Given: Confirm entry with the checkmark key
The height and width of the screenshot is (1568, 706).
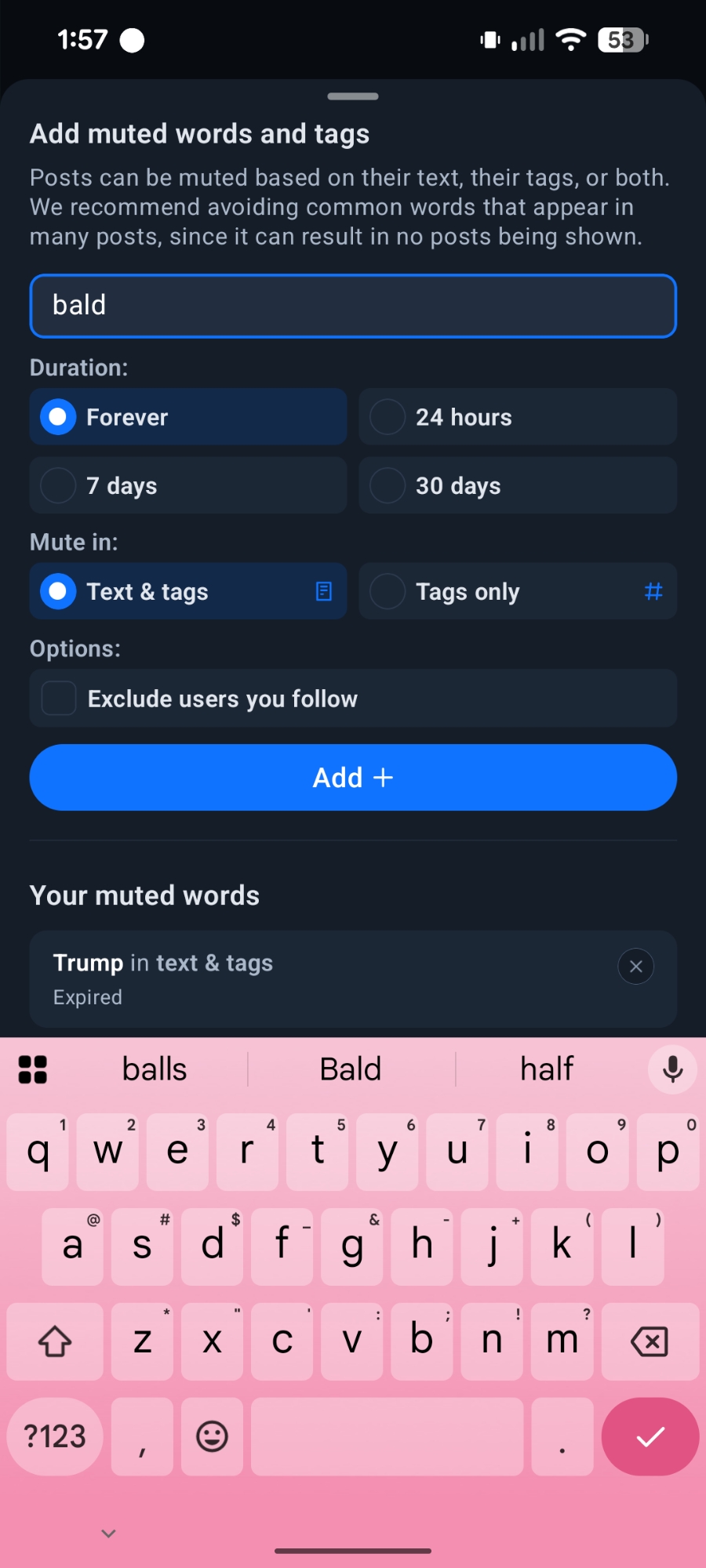Looking at the screenshot, I should (x=650, y=1436).
